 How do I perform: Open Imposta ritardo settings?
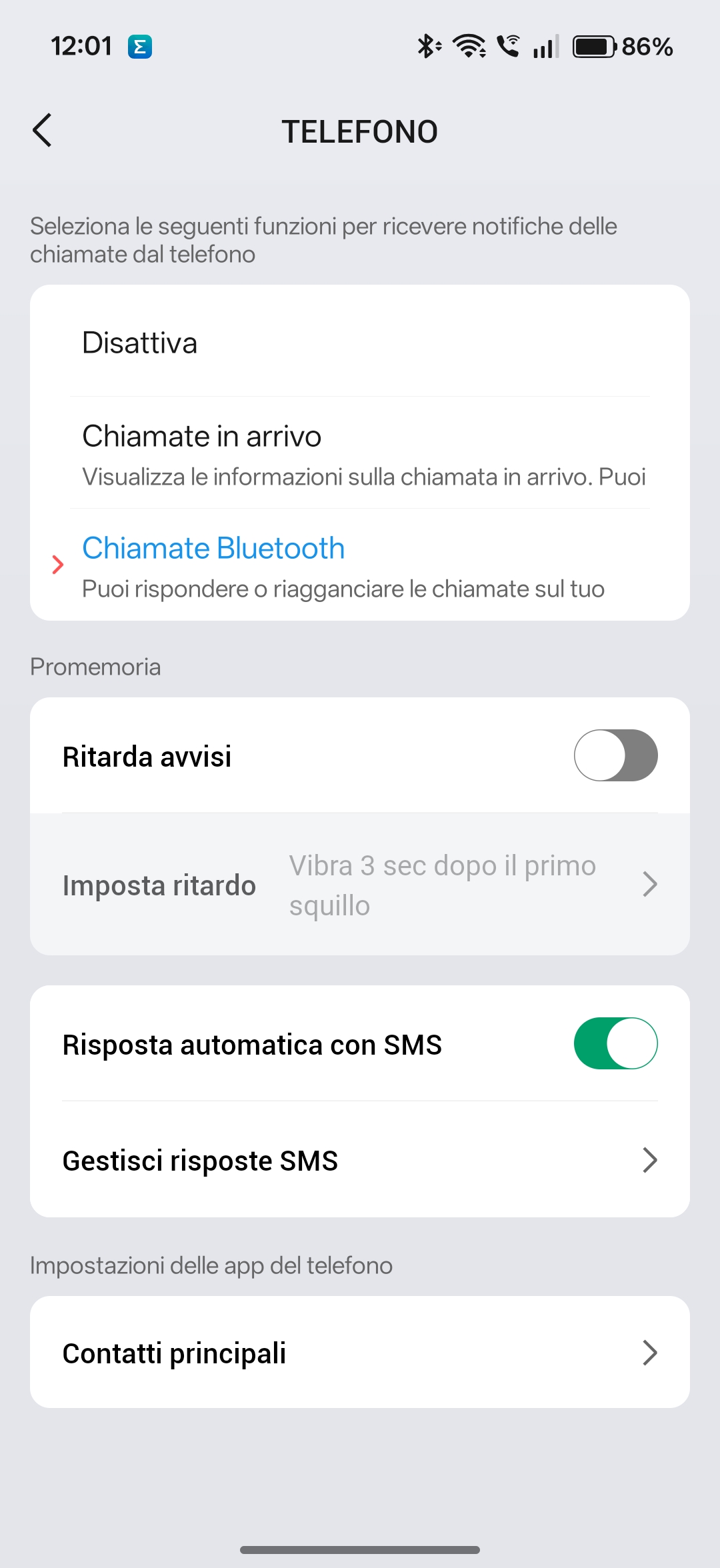click(360, 885)
